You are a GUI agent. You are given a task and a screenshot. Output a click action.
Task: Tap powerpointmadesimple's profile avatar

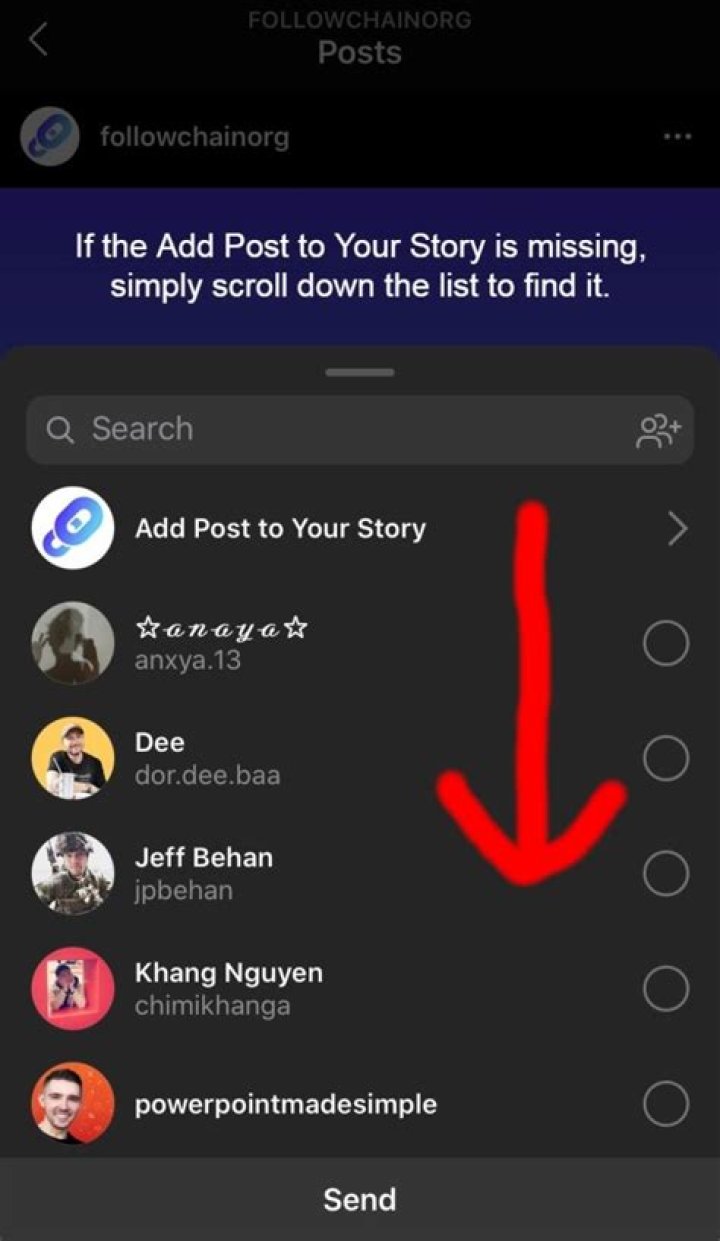71,1104
